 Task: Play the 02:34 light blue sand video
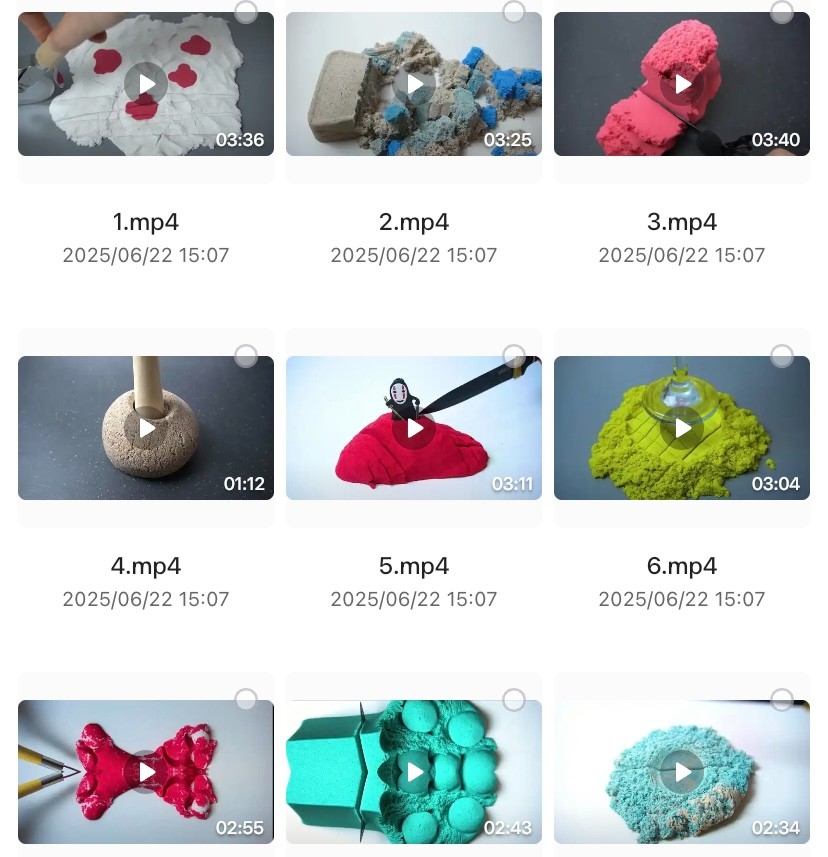point(682,772)
